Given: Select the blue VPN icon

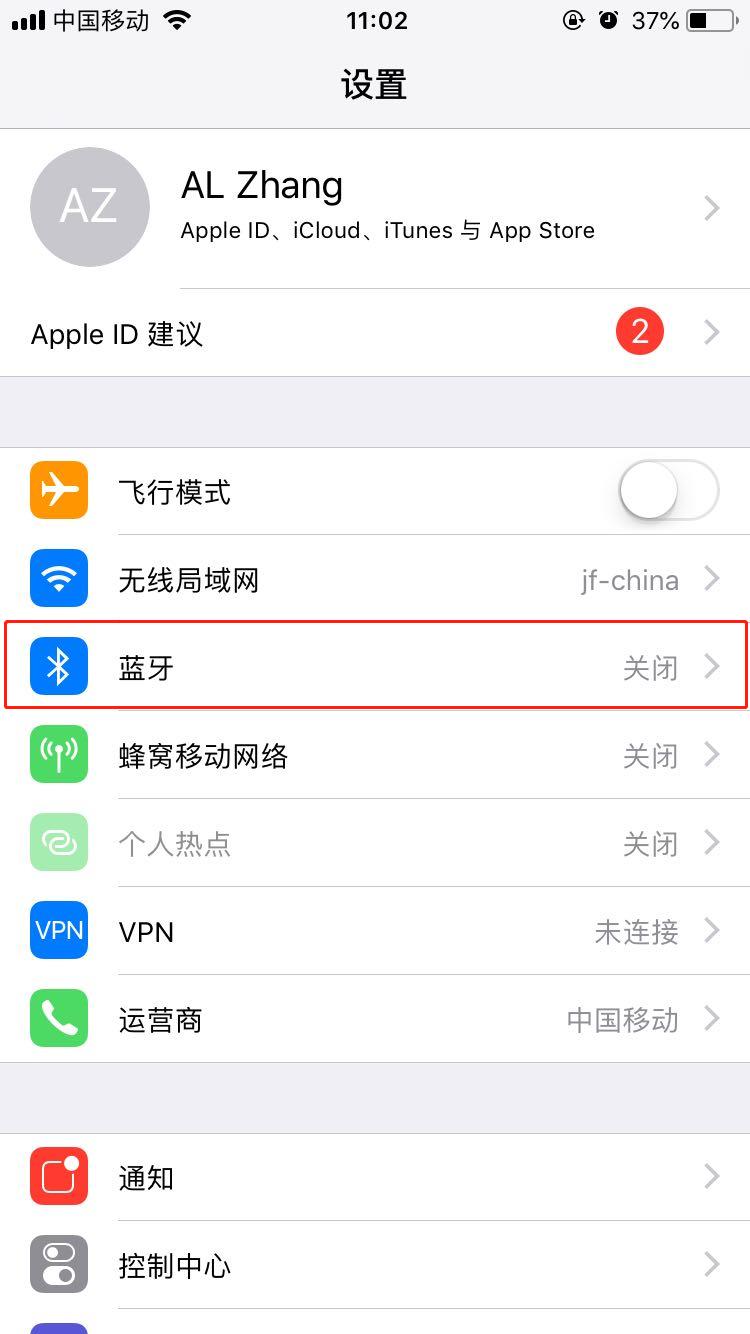Looking at the screenshot, I should [59, 930].
